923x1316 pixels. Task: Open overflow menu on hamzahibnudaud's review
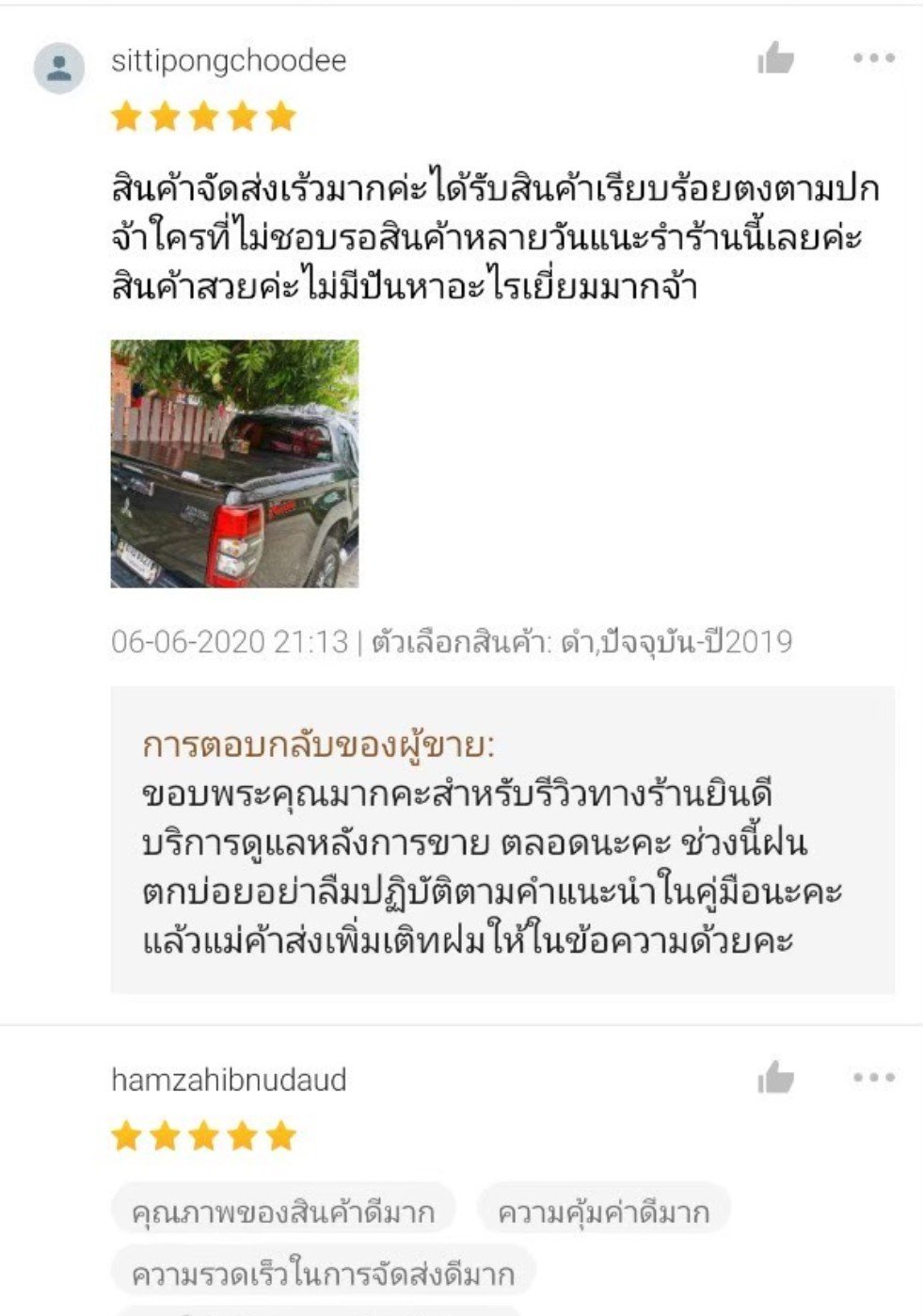[x=873, y=1078]
